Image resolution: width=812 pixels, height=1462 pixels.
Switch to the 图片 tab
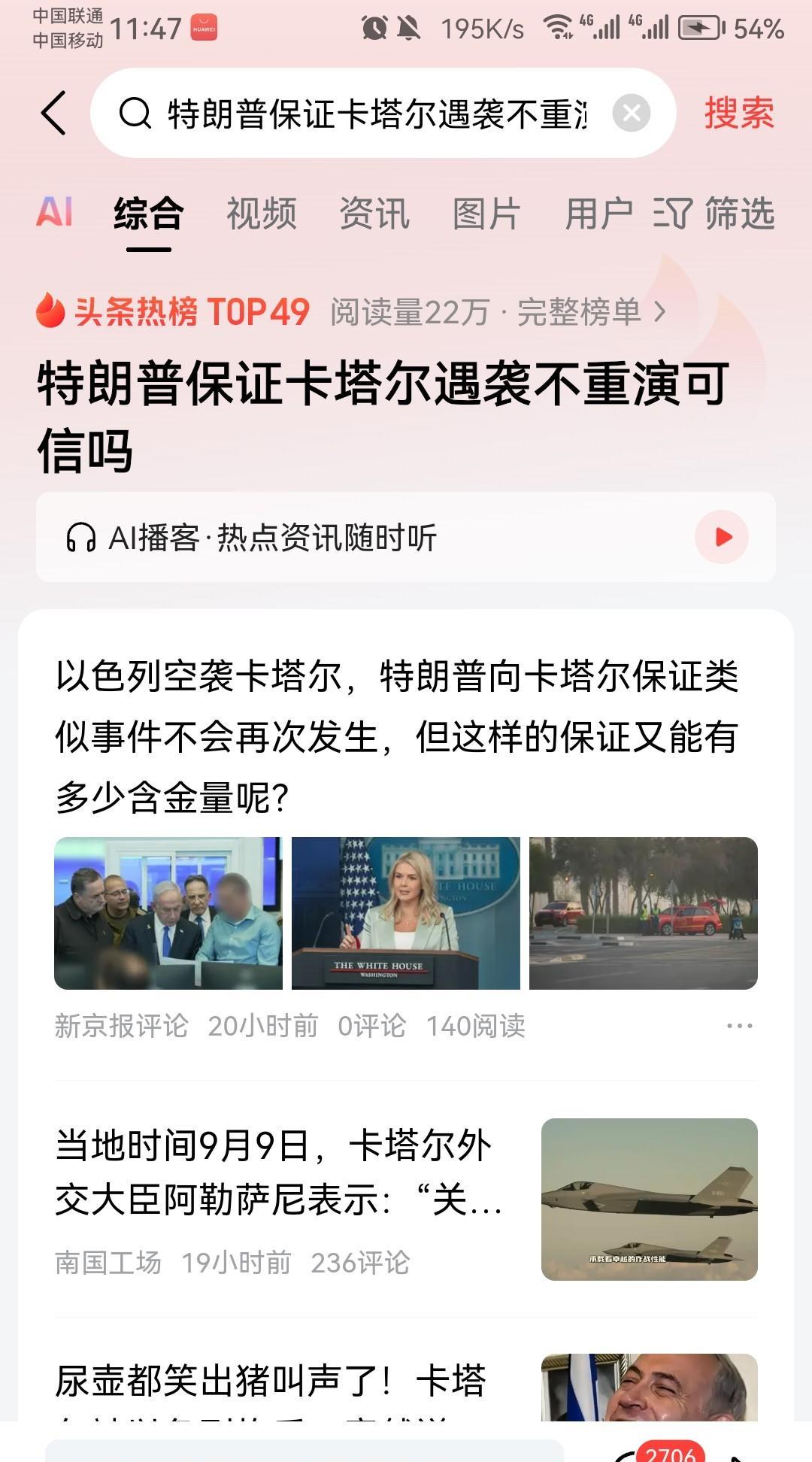pyautogui.click(x=486, y=213)
